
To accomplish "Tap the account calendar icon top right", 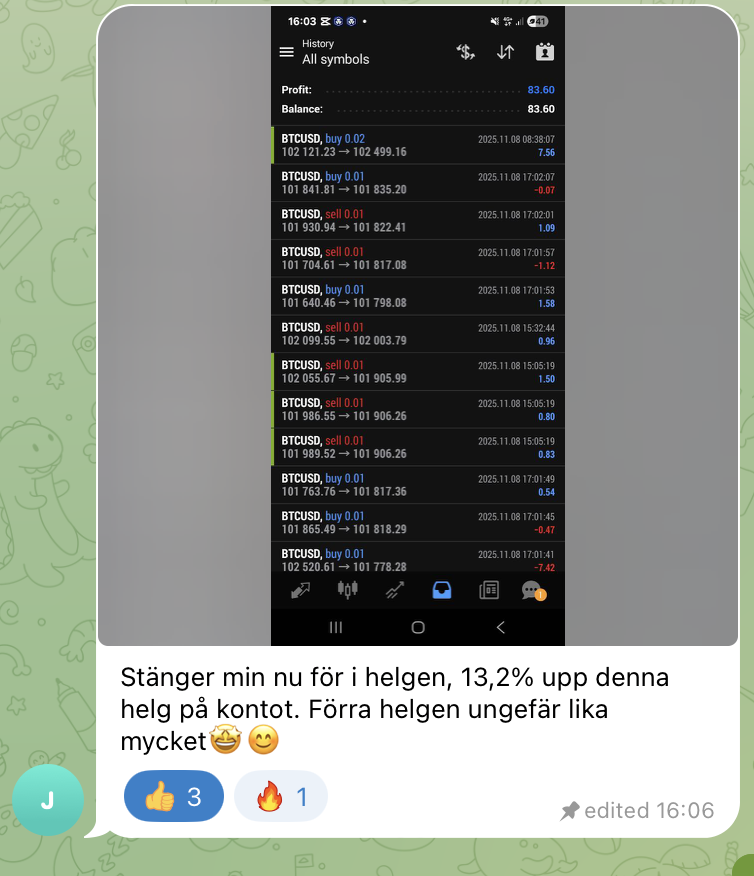I will [544, 51].
